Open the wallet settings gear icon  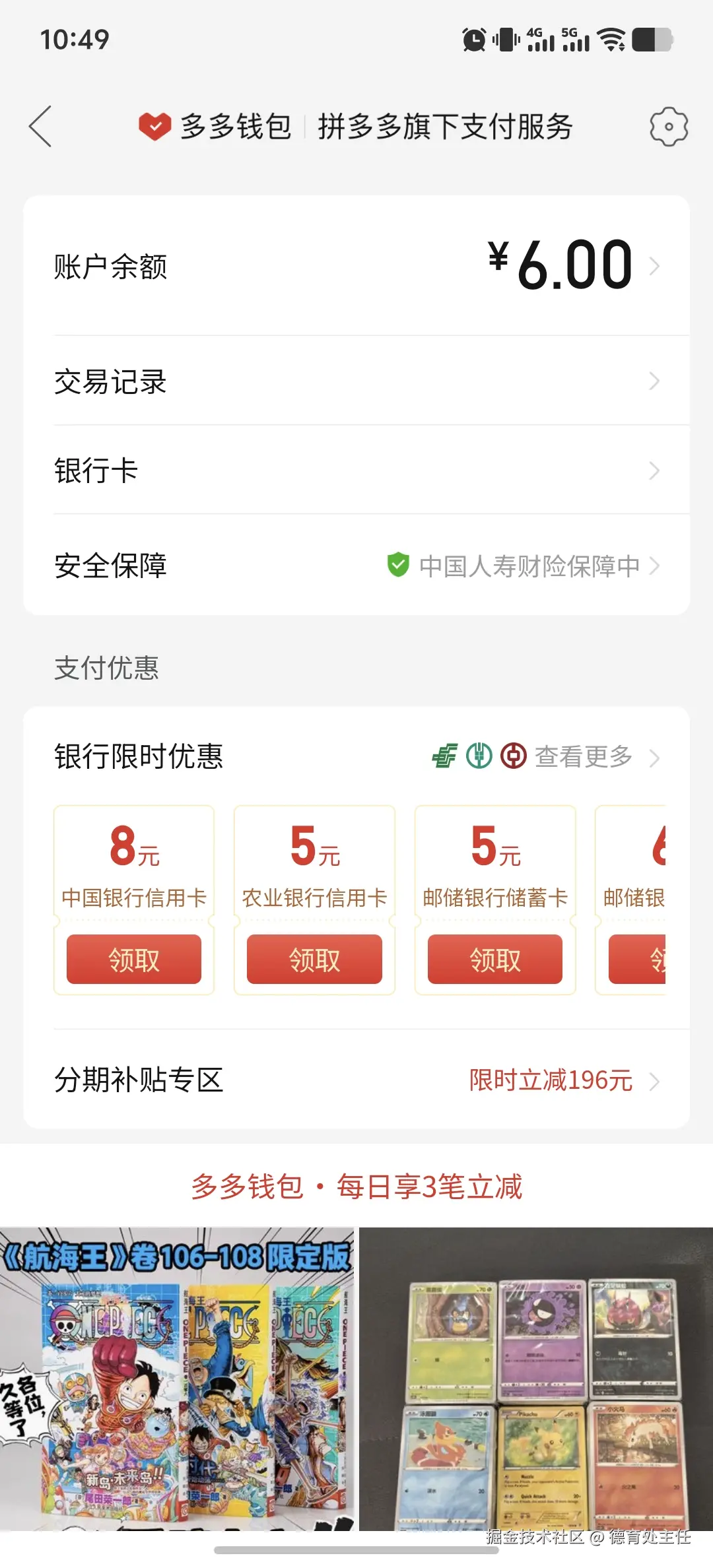(668, 126)
